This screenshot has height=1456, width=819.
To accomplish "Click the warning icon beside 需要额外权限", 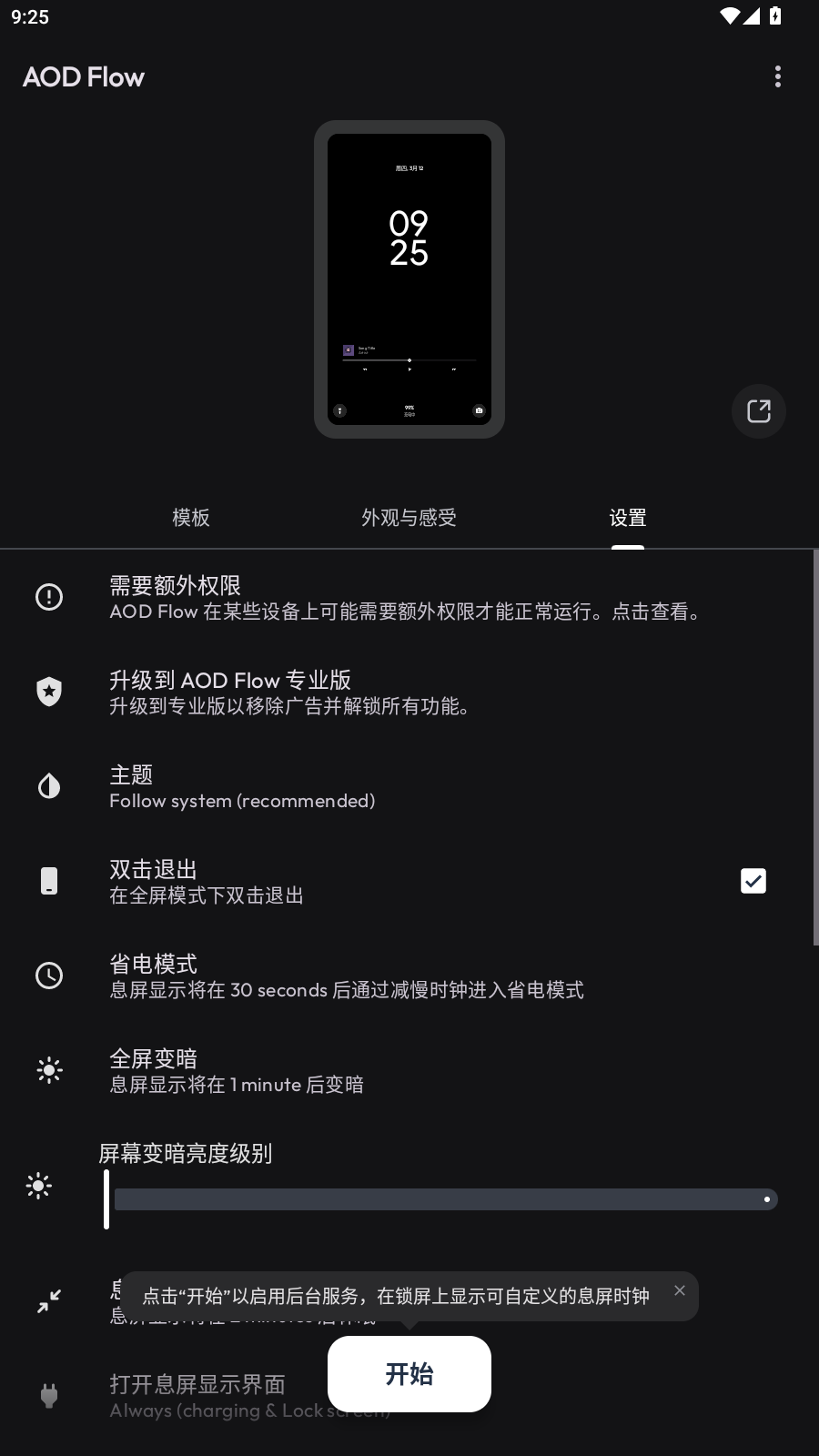I will pyautogui.click(x=49, y=597).
